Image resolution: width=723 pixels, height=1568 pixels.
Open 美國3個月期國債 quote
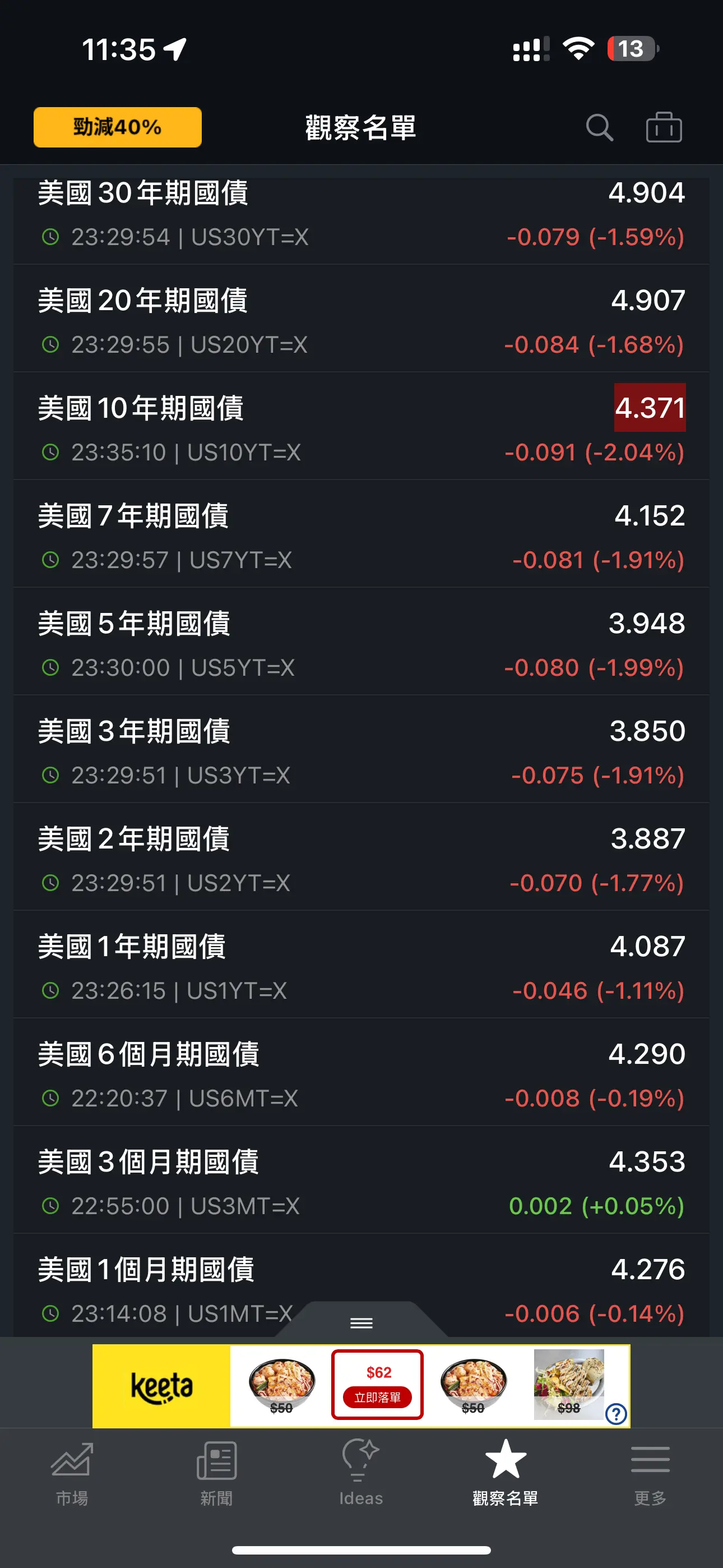pos(361,1180)
